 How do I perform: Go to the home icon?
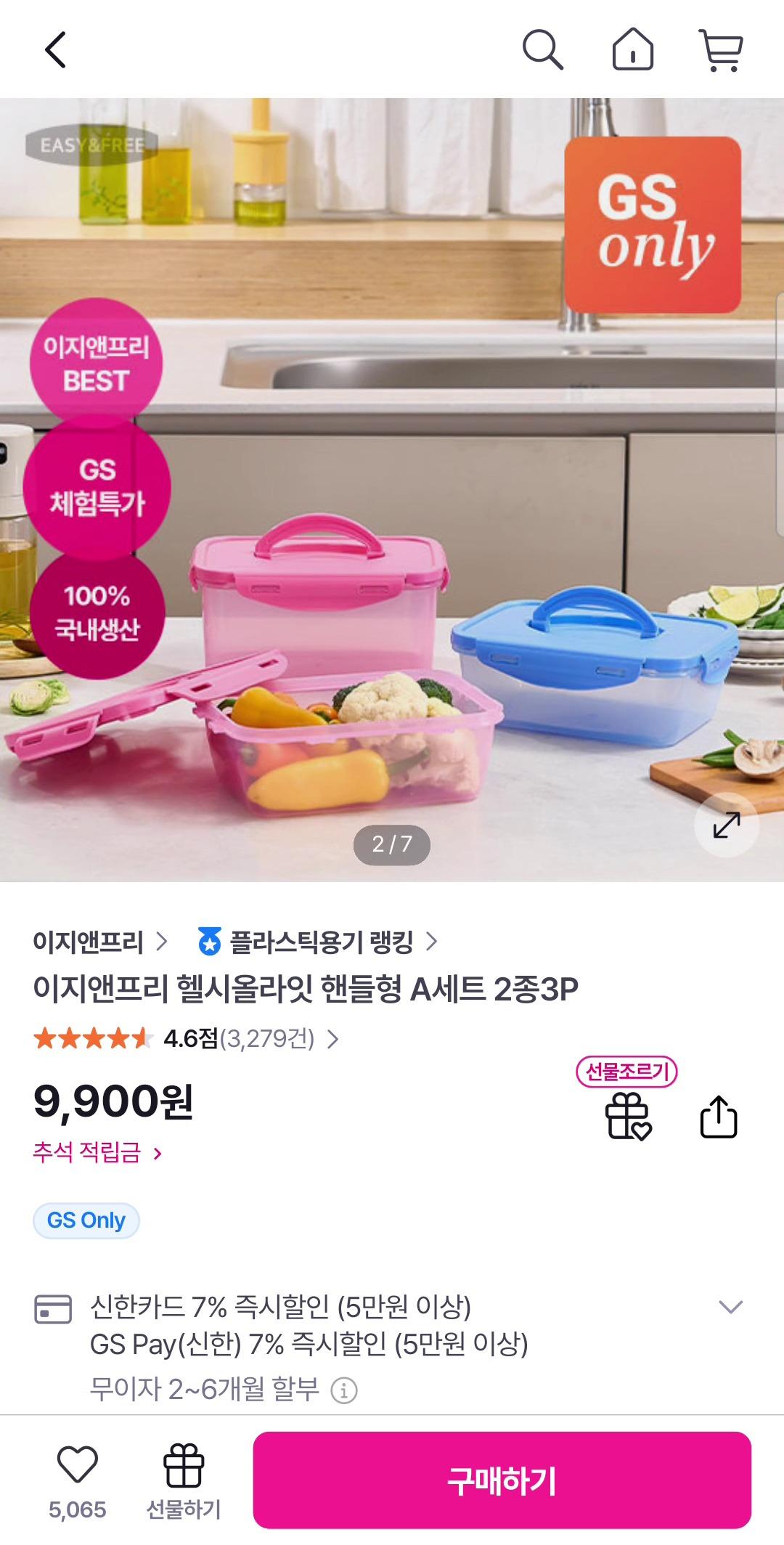[x=633, y=49]
